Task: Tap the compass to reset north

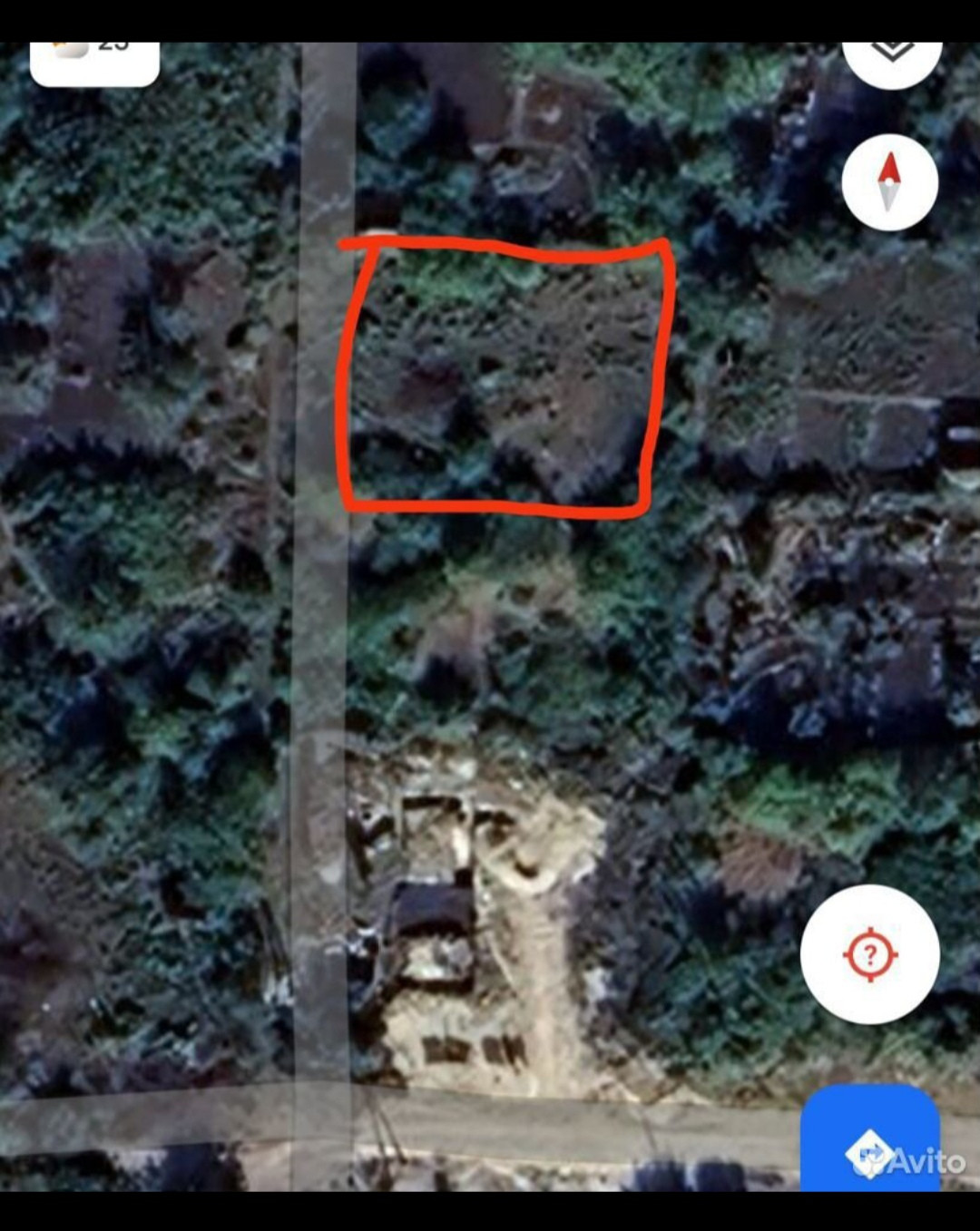Action: tap(889, 182)
